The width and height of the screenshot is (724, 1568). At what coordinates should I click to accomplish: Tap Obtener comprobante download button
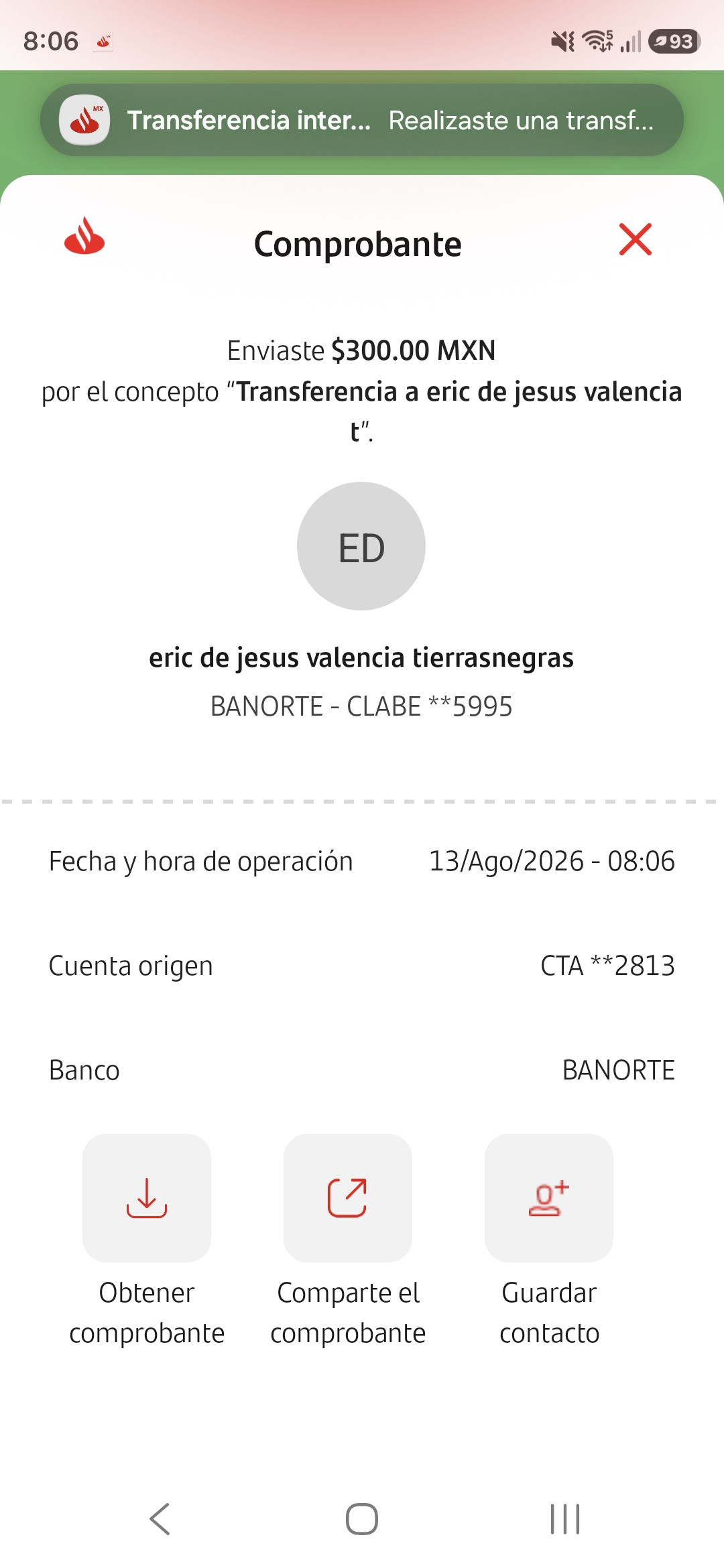pyautogui.click(x=147, y=1197)
